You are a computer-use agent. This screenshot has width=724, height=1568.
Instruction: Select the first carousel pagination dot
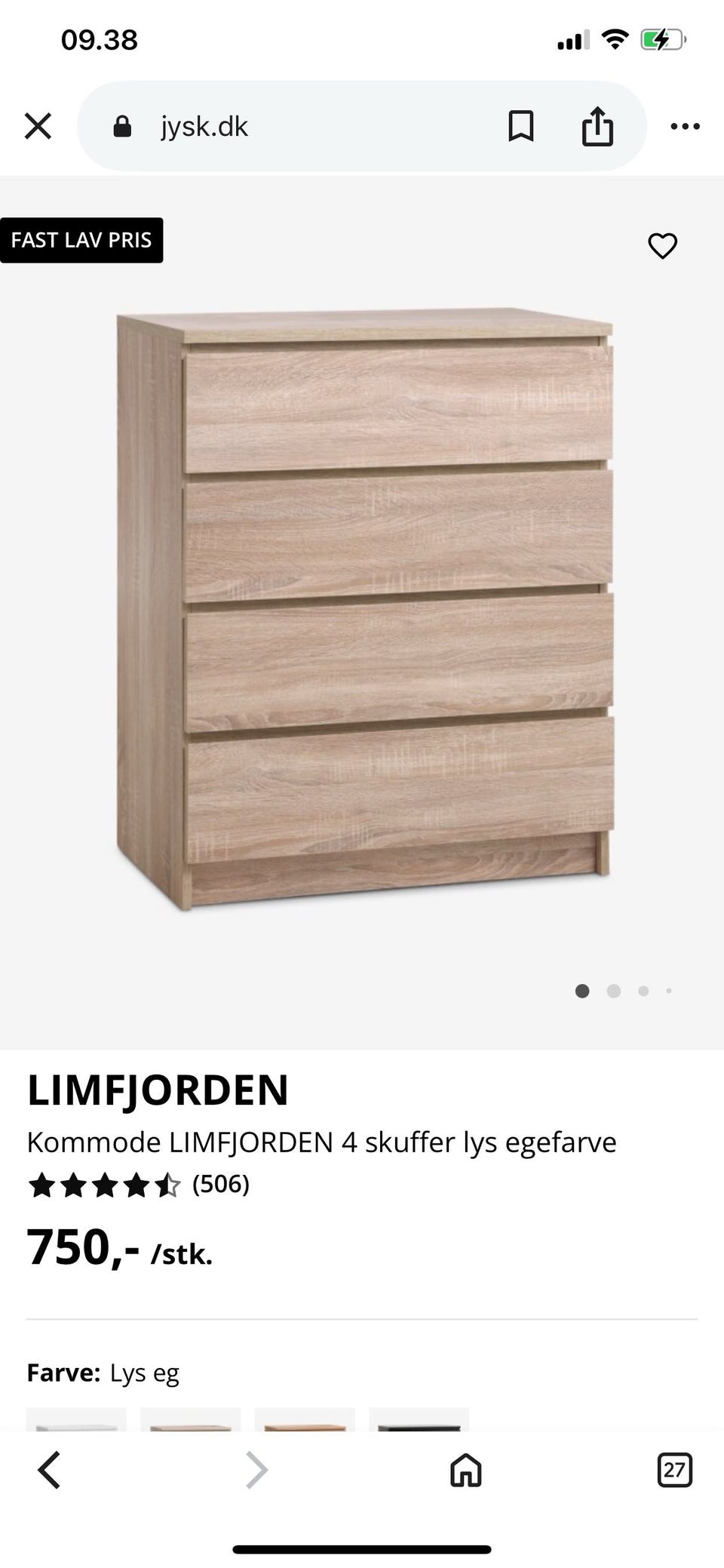pos(582,990)
